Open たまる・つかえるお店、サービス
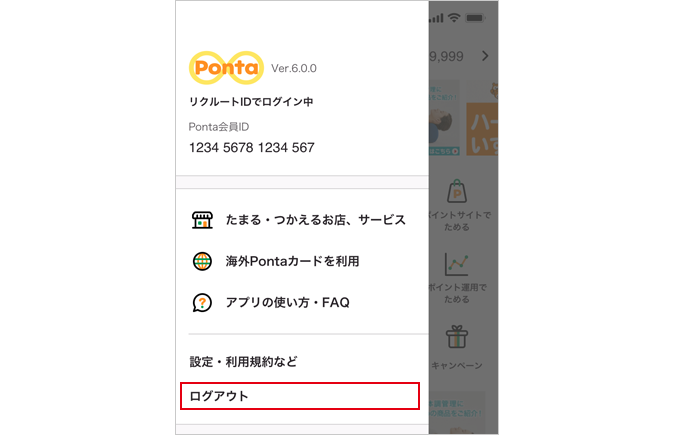Image resolution: width=674 pixels, height=435 pixels. point(315,220)
